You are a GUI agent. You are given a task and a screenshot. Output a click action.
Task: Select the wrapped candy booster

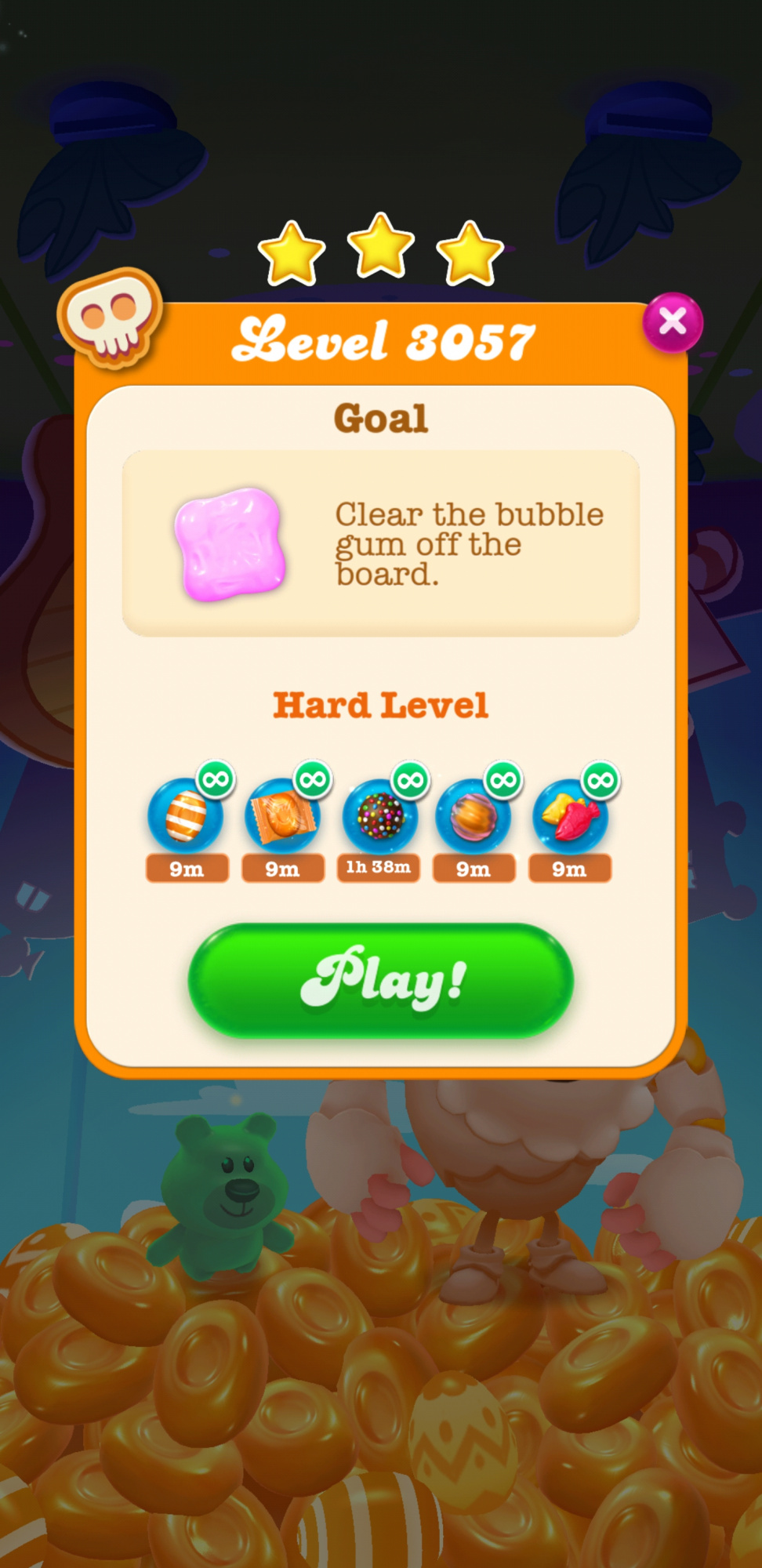pos(282,816)
